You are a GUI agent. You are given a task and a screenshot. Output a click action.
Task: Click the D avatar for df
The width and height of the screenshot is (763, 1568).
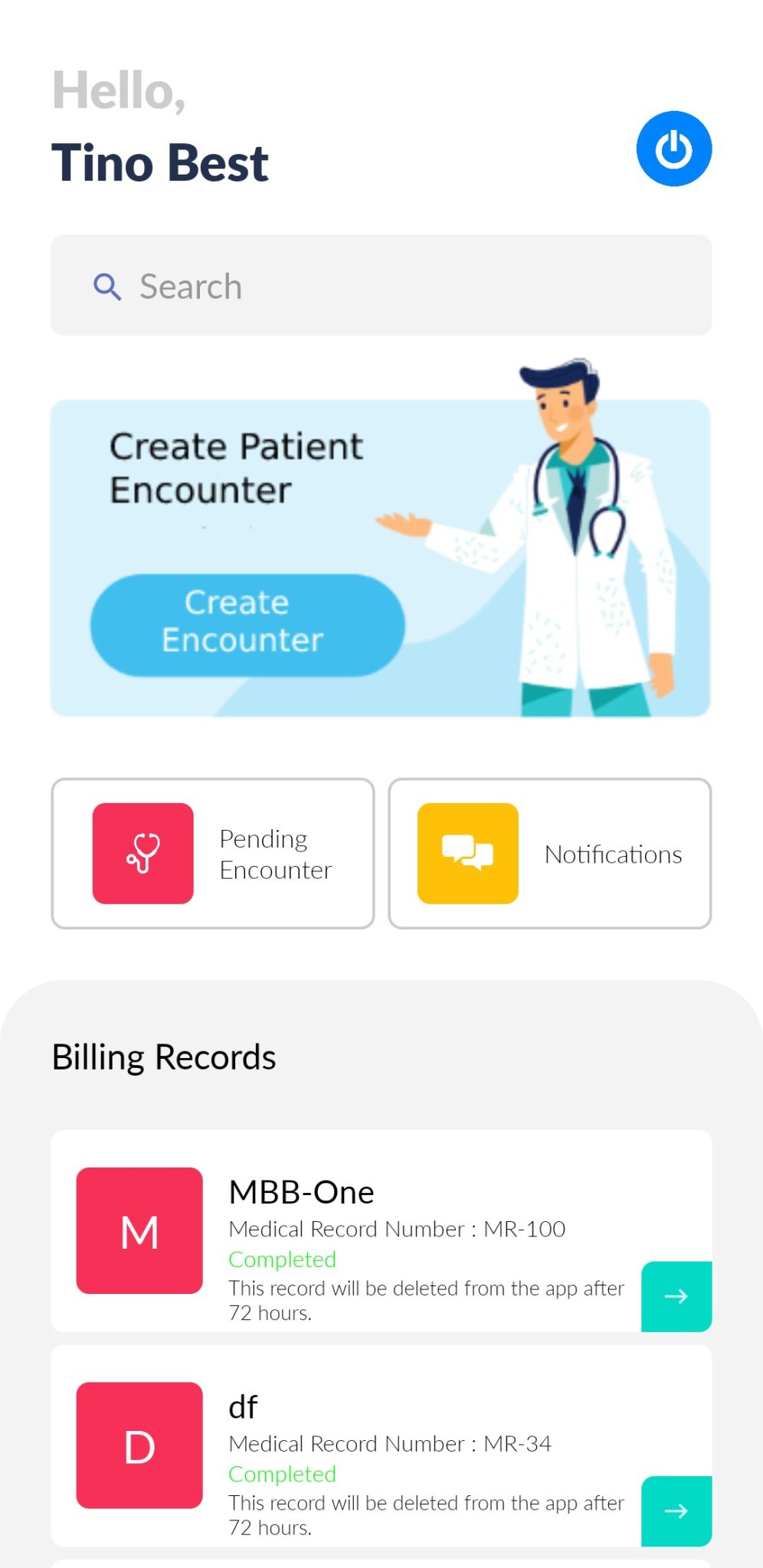coord(138,1446)
